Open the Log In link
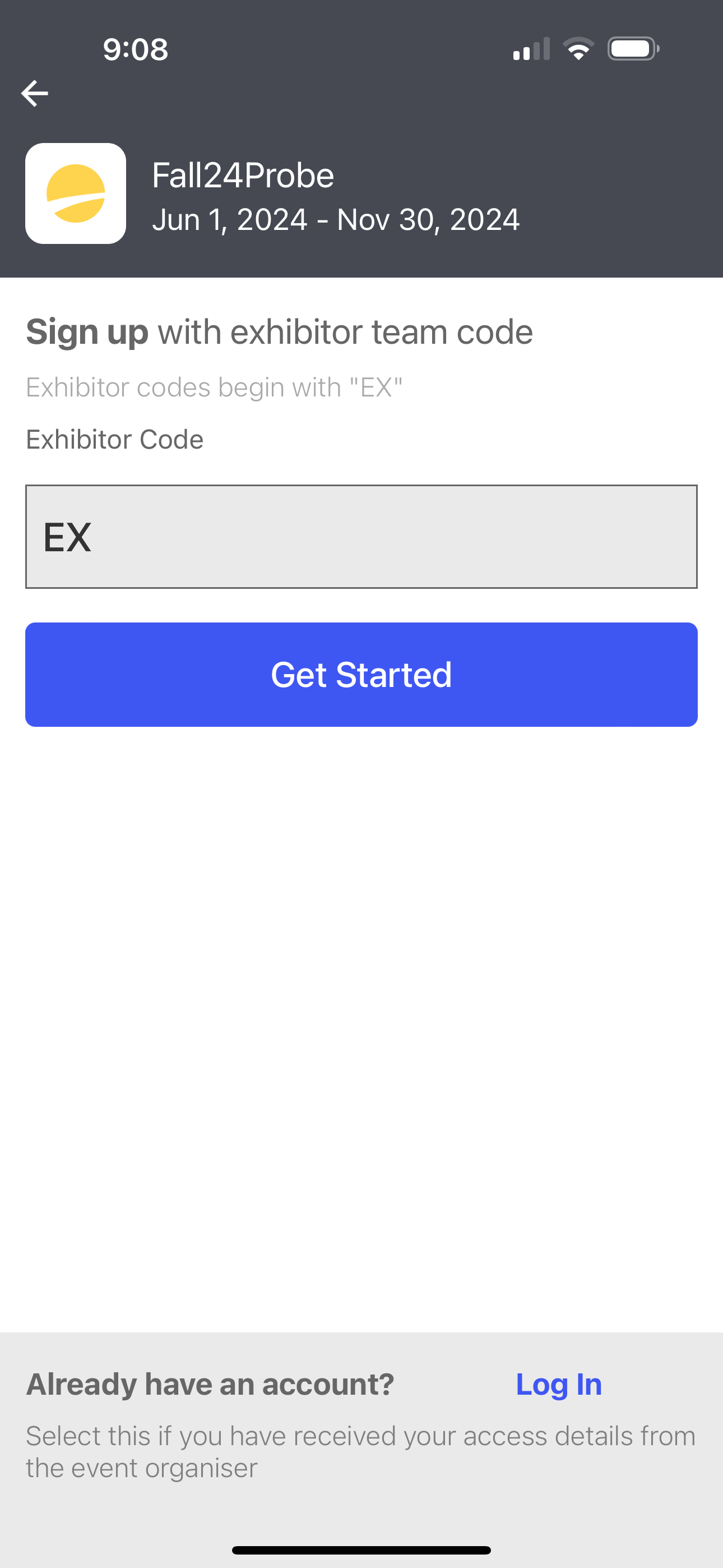Image resolution: width=723 pixels, height=1568 pixels. [559, 1385]
